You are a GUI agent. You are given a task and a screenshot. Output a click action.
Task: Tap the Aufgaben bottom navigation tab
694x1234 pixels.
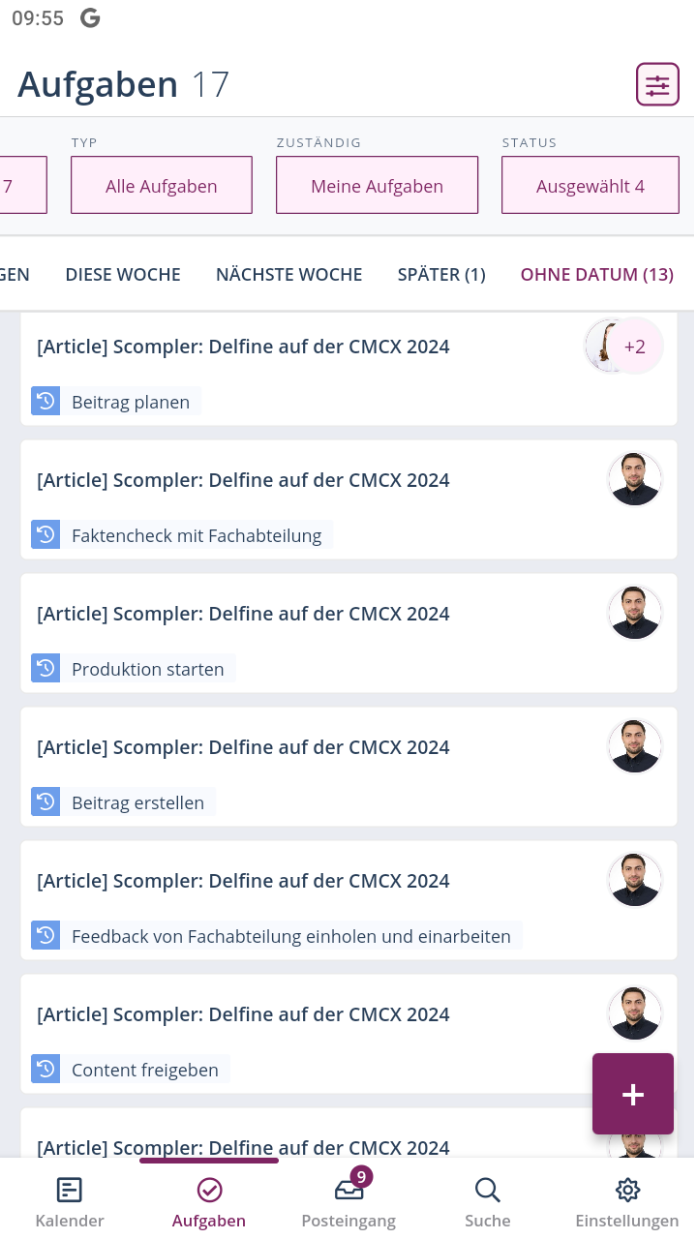pyautogui.click(x=209, y=1200)
